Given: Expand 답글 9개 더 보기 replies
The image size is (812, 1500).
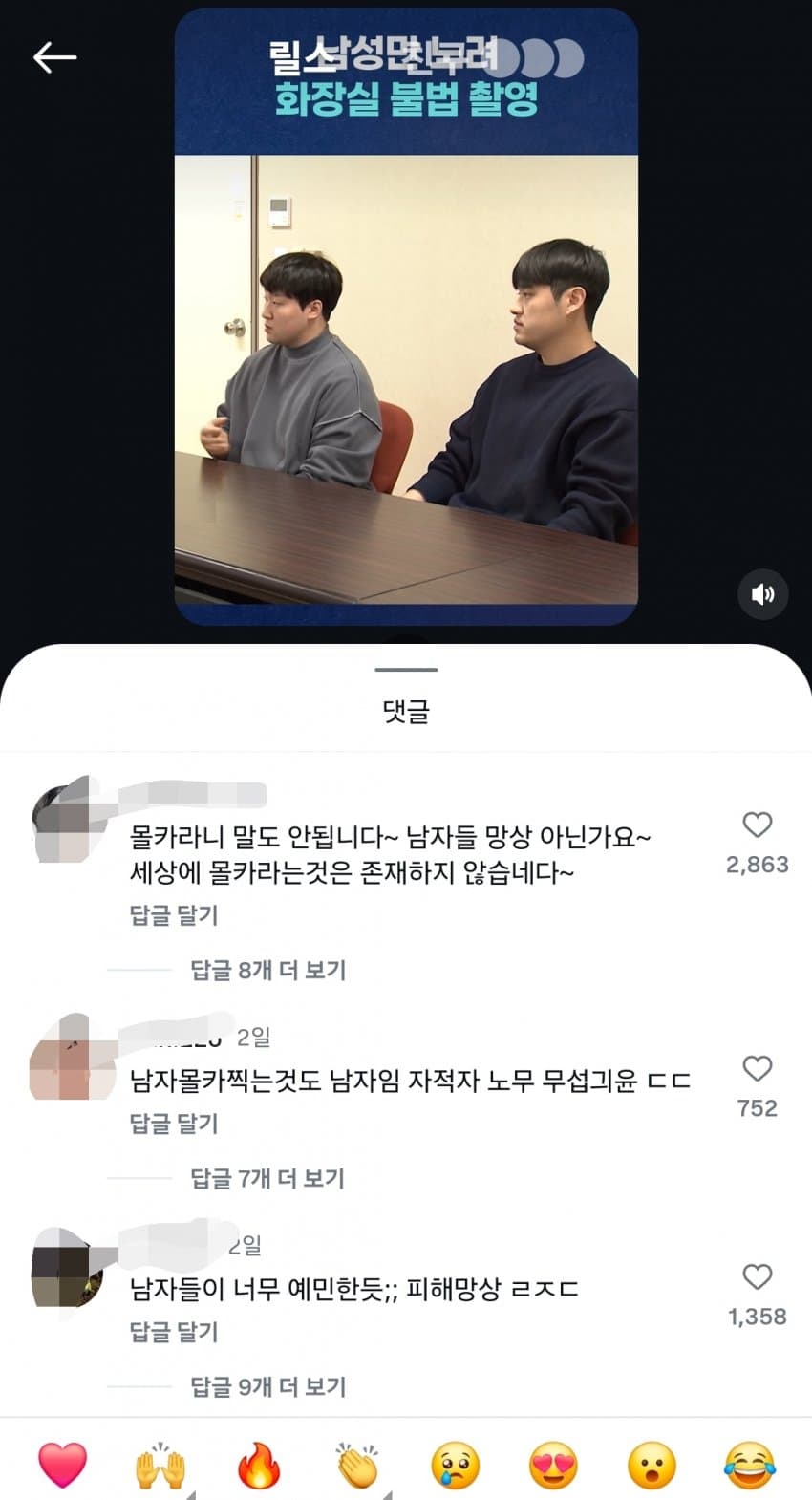Looking at the screenshot, I should pyautogui.click(x=267, y=1386).
